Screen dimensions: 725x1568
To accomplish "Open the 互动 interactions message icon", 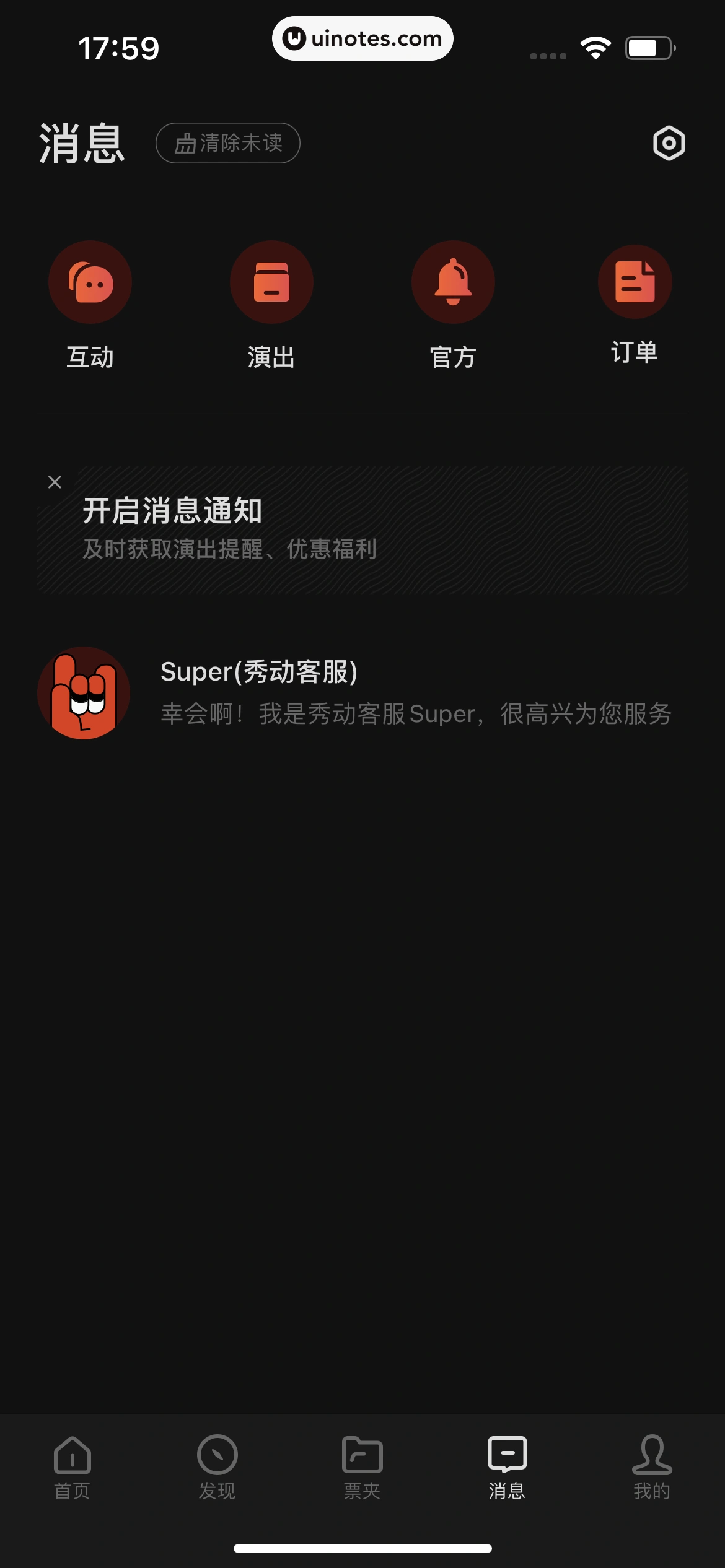I will [90, 282].
